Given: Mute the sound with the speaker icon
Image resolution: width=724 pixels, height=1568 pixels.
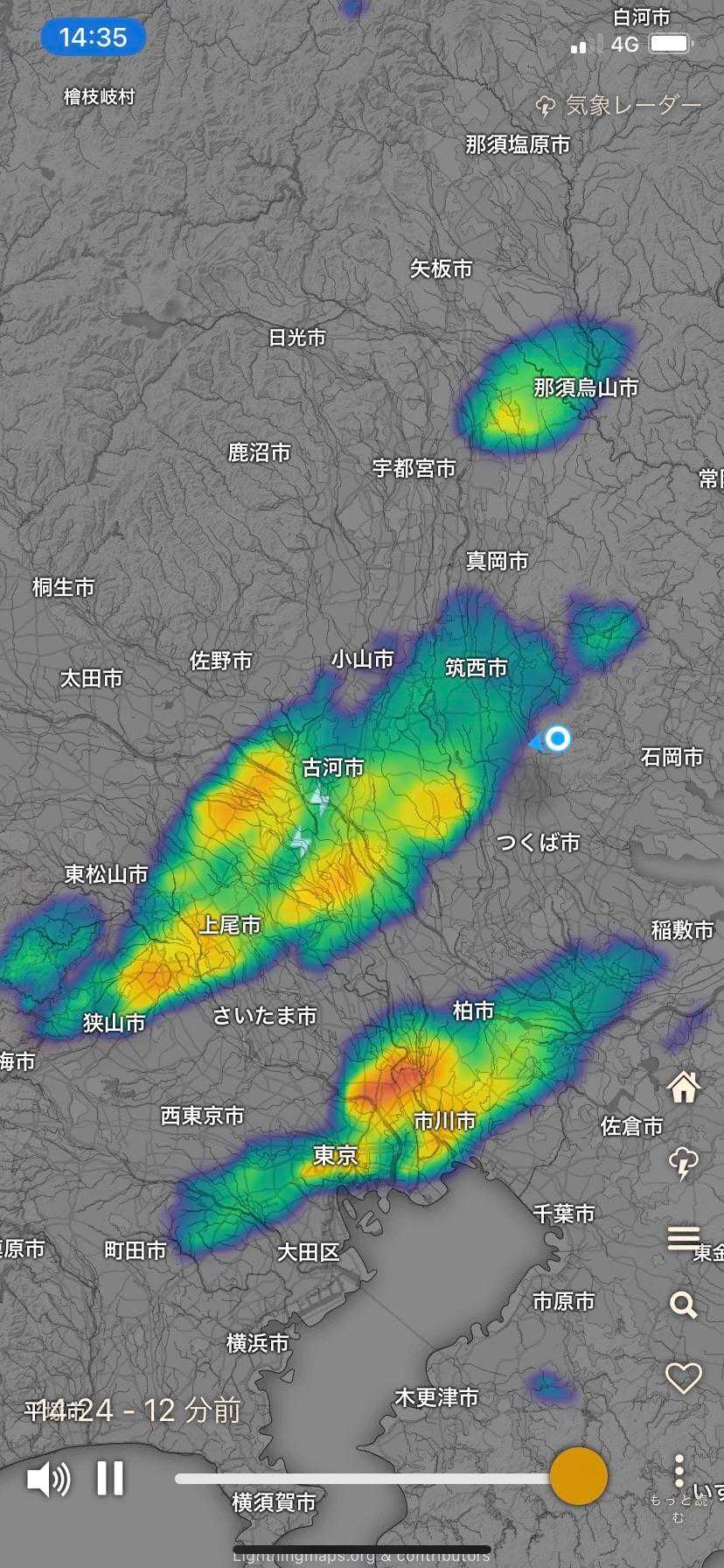Looking at the screenshot, I should pyautogui.click(x=49, y=1478).
